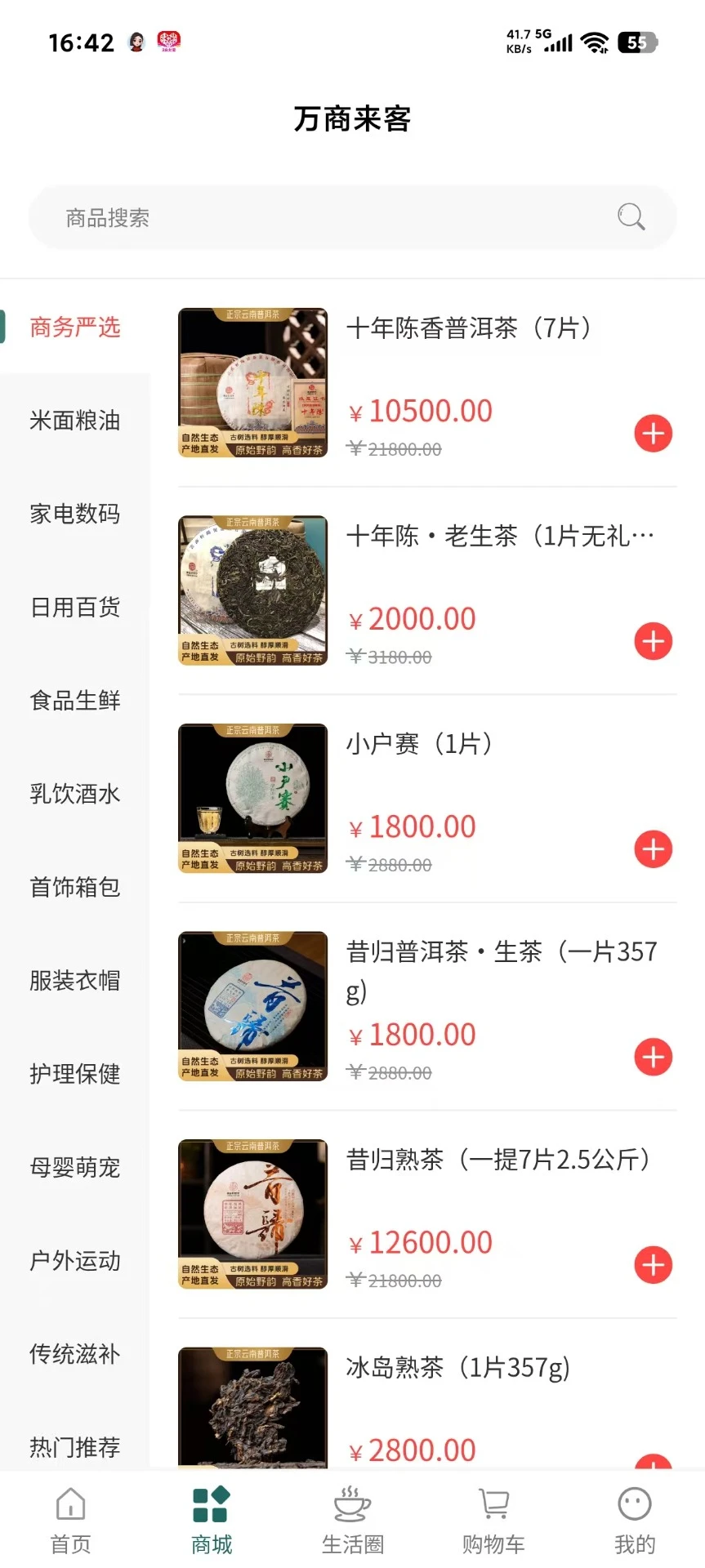Tap the add button for 小户赛 tea

pos(653,849)
